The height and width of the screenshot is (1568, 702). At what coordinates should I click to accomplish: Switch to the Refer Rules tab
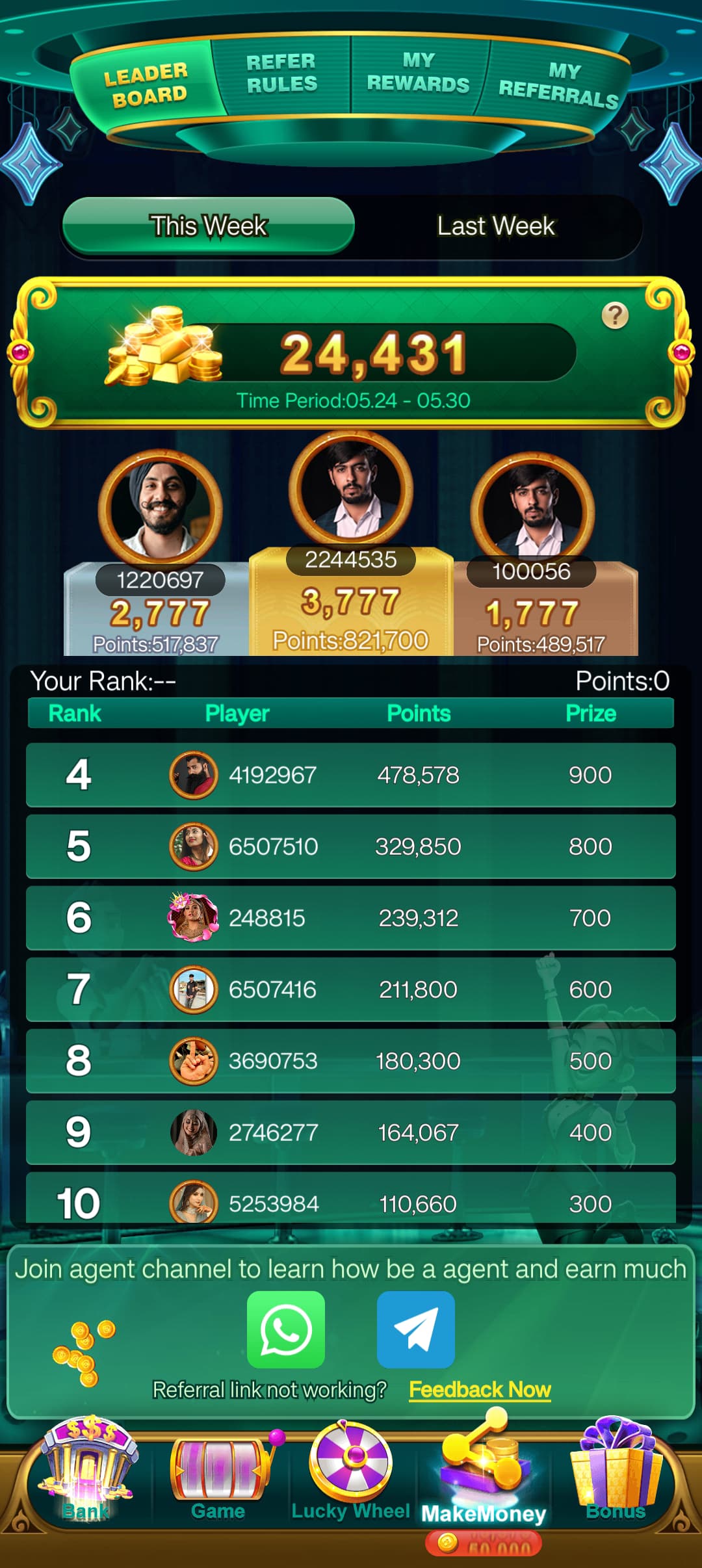282,73
